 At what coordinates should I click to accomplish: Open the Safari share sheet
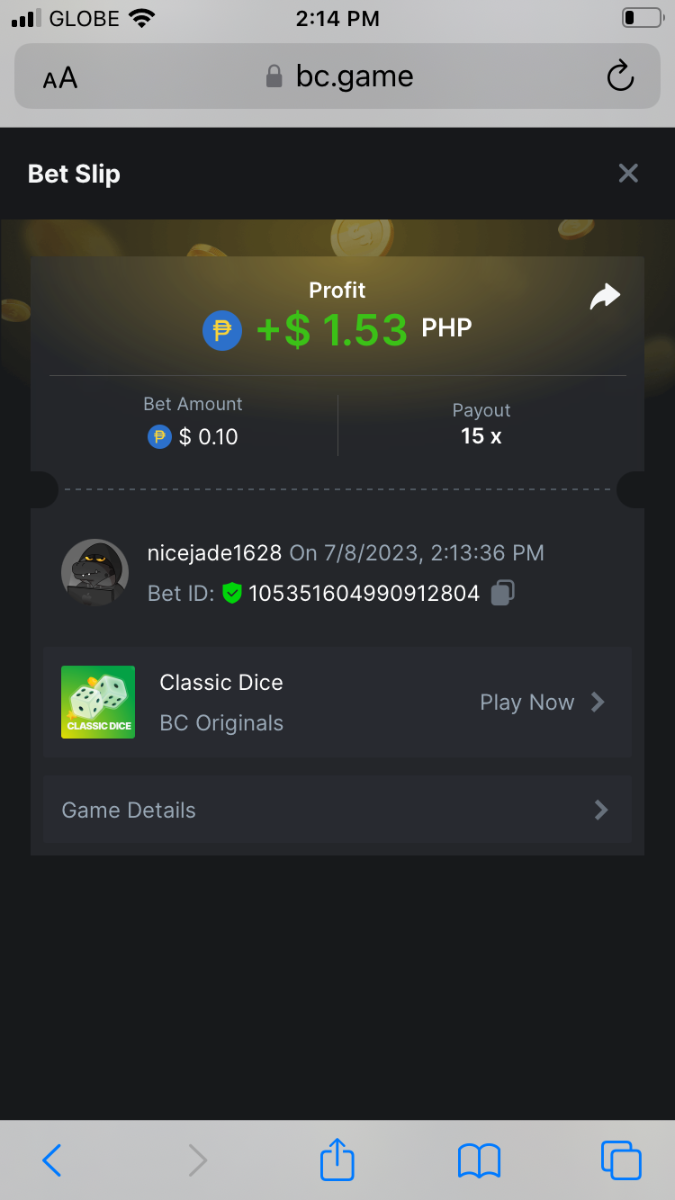(337, 1160)
